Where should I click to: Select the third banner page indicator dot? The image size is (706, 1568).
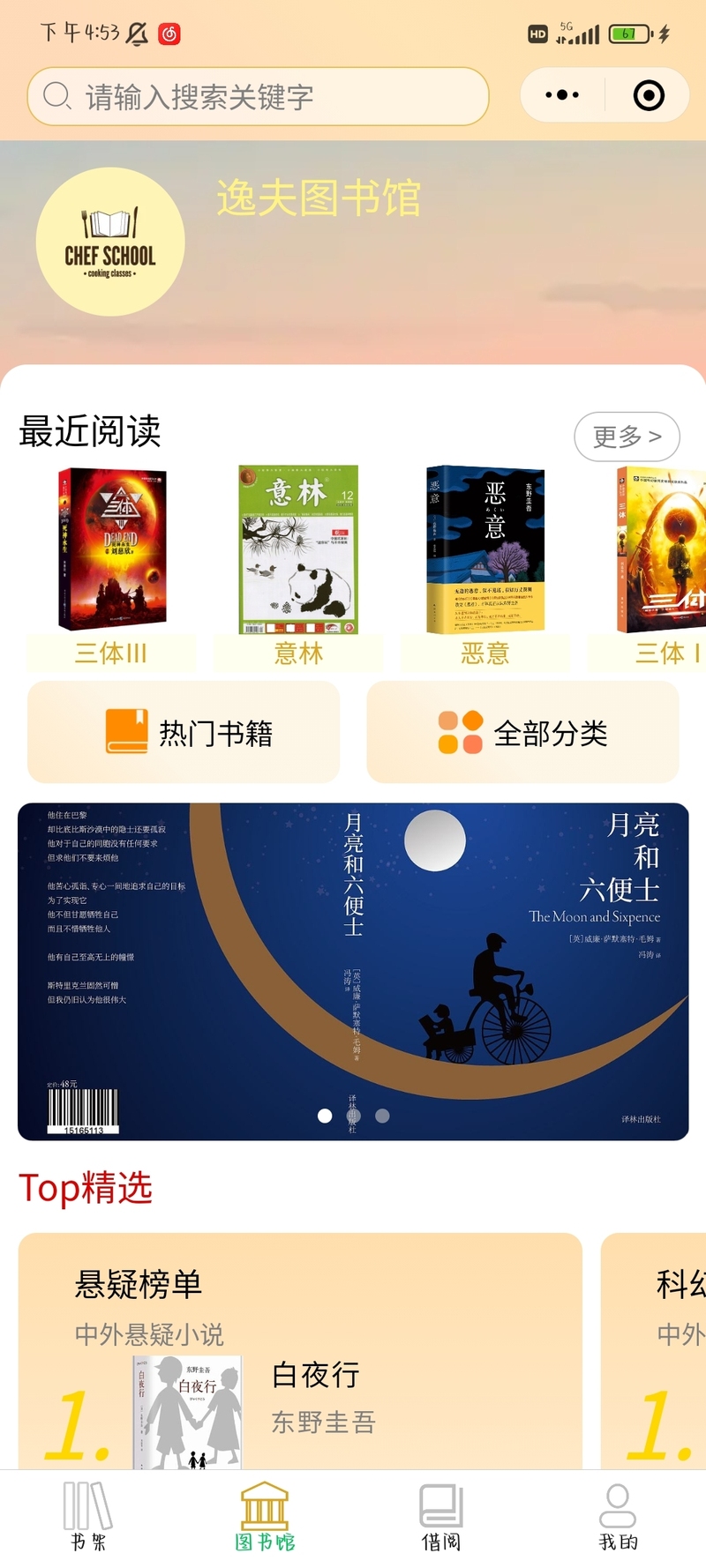382,1116
